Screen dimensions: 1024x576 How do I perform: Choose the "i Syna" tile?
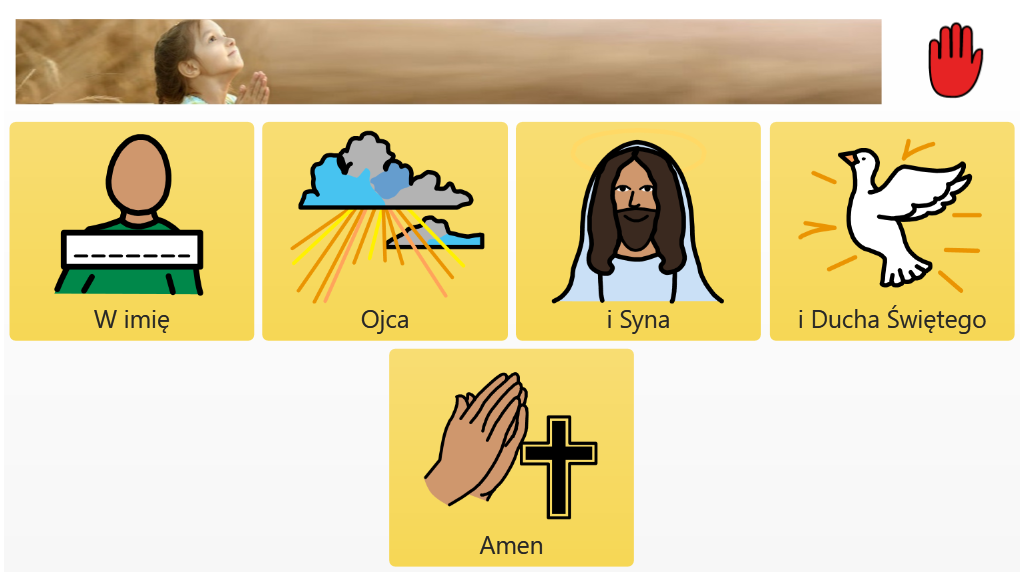pos(638,231)
